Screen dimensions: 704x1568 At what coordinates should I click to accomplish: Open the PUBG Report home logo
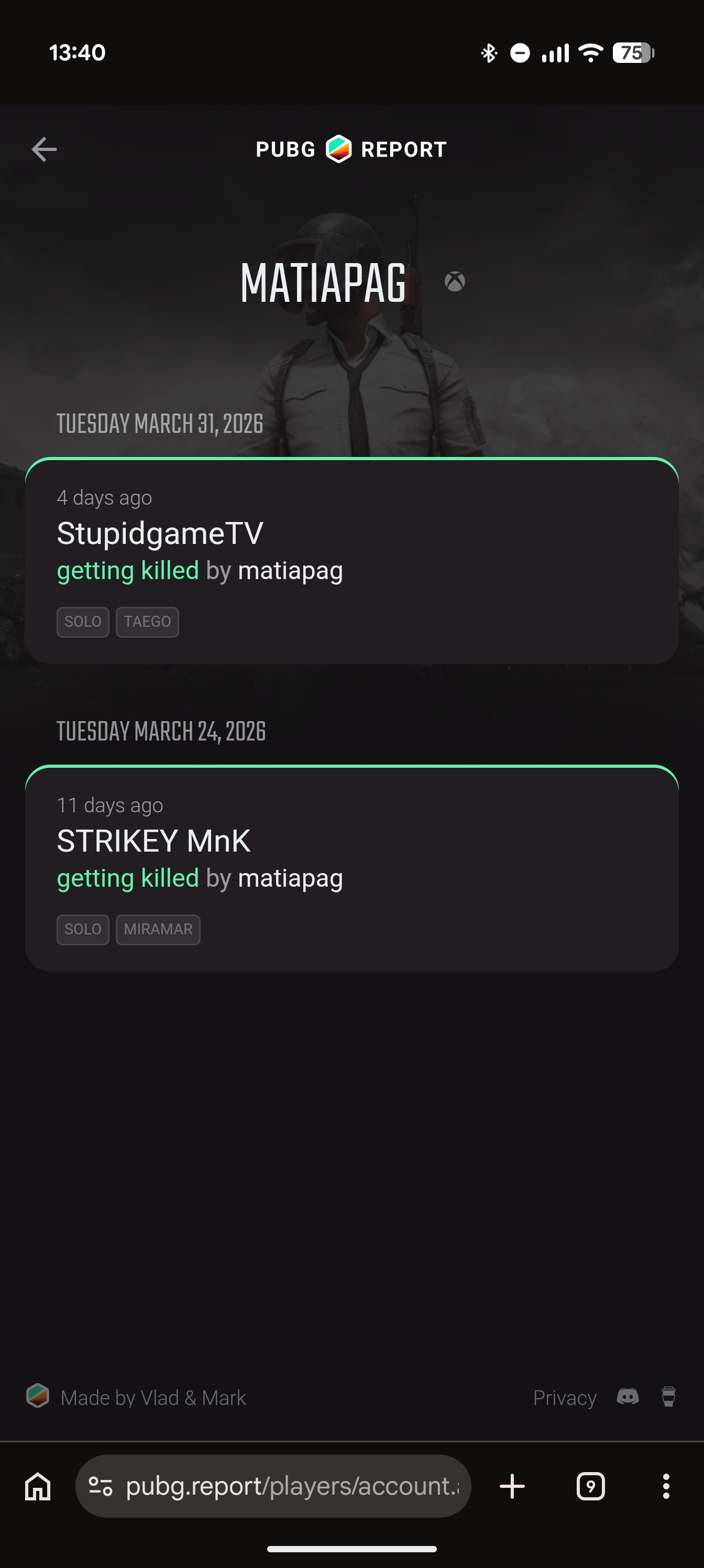tap(351, 149)
